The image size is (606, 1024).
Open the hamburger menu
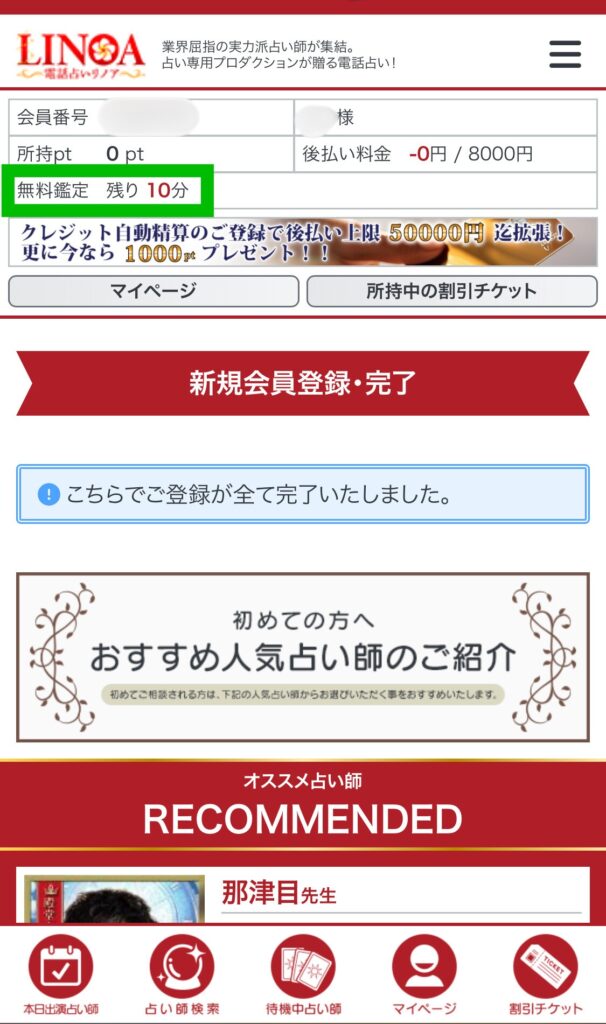point(565,53)
